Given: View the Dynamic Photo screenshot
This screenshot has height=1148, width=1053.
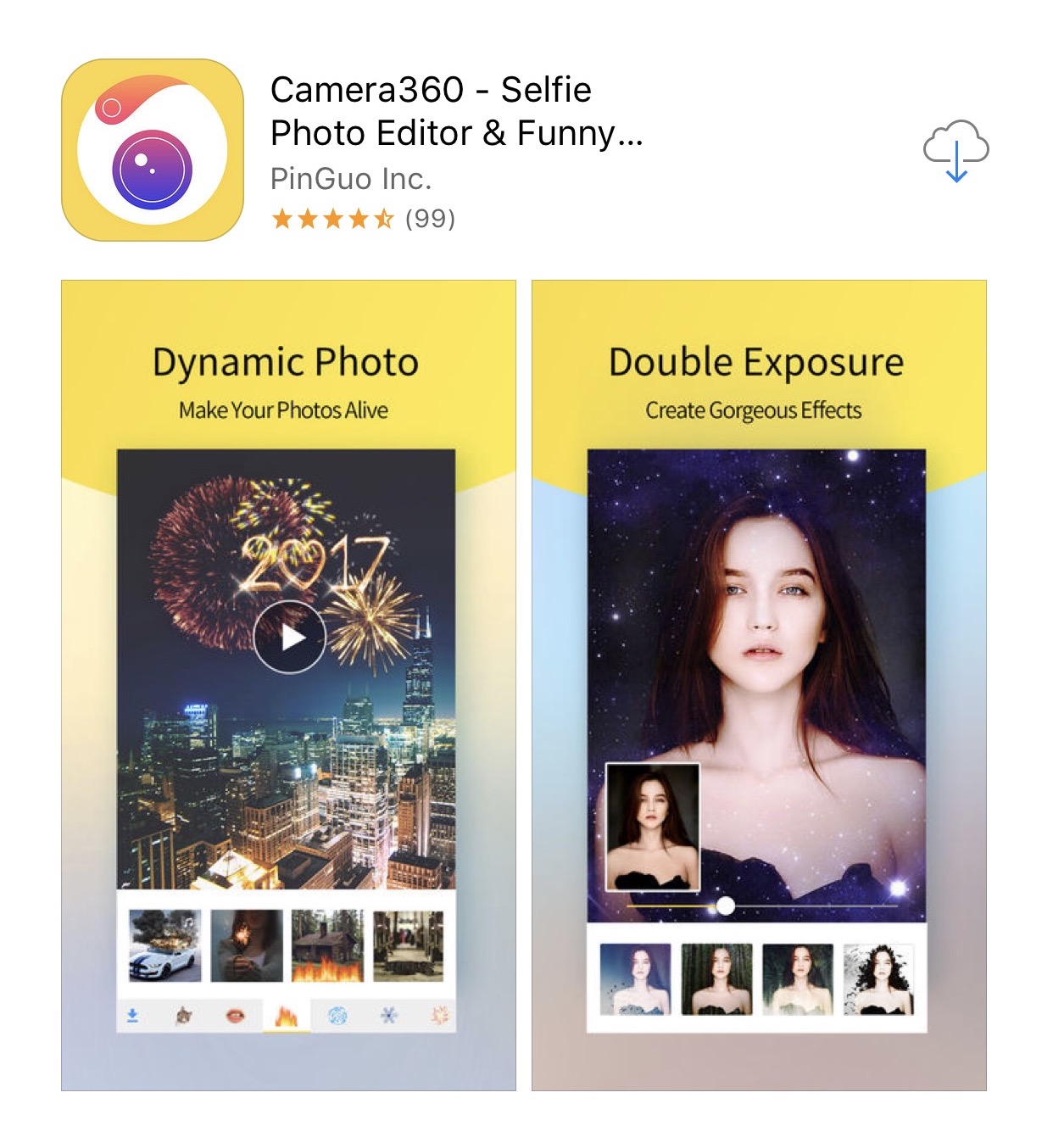Looking at the screenshot, I should (288, 685).
